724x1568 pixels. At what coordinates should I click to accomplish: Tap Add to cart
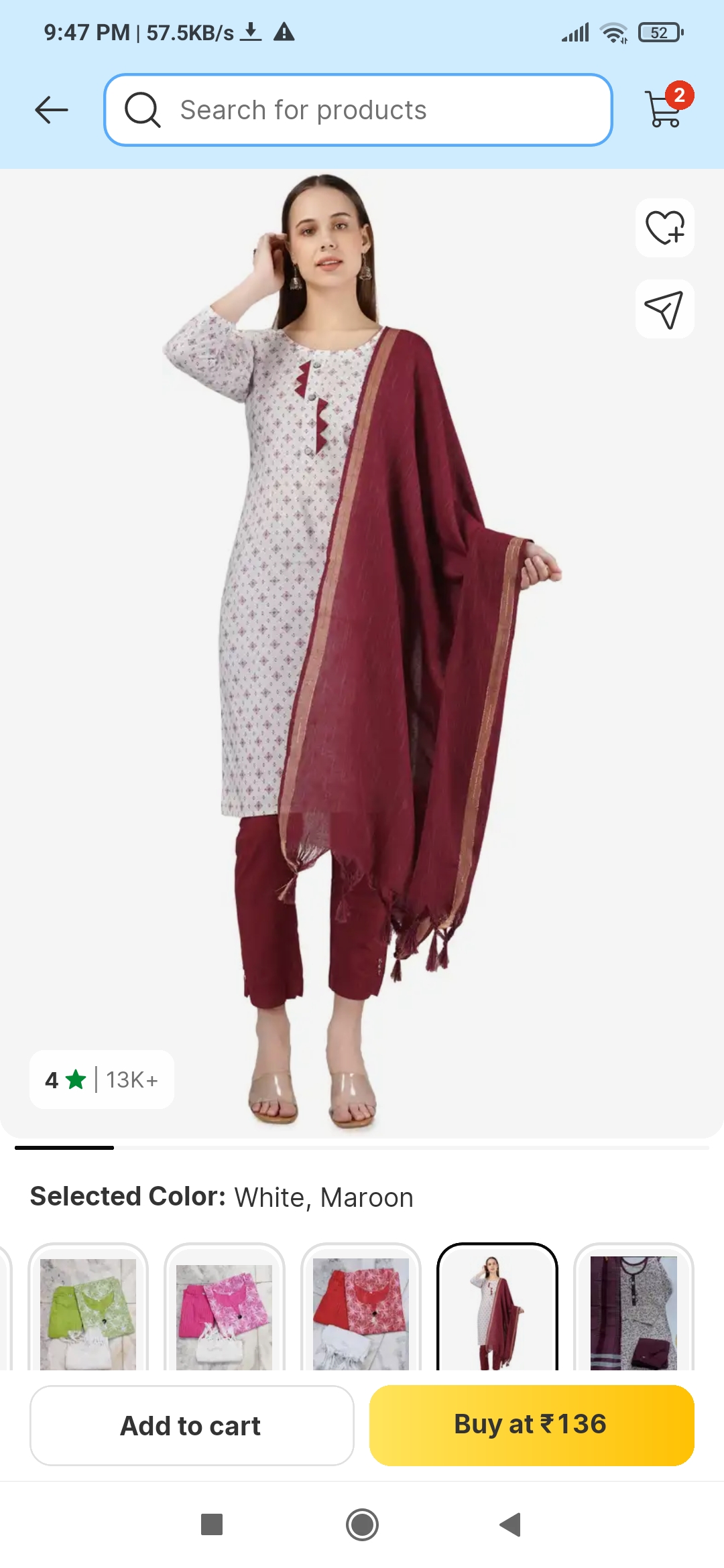(190, 1425)
